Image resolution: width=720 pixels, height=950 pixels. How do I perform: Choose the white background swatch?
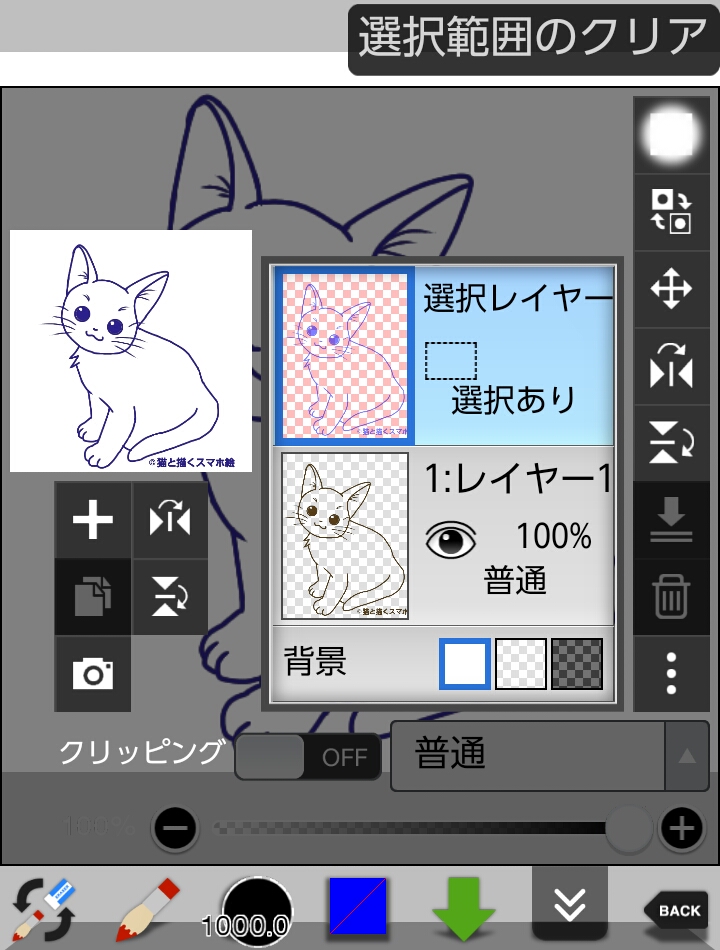(x=465, y=663)
